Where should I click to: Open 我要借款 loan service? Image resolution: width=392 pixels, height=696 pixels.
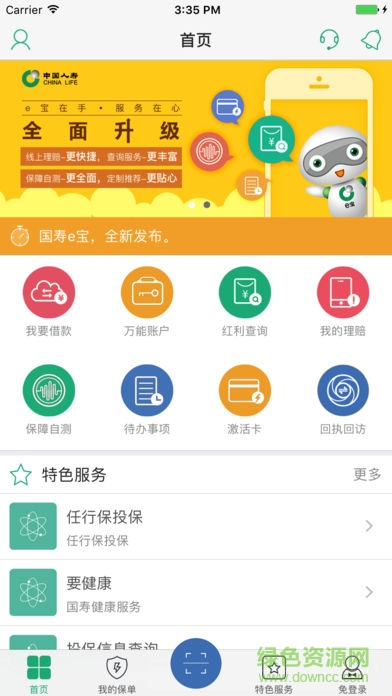coord(49,302)
